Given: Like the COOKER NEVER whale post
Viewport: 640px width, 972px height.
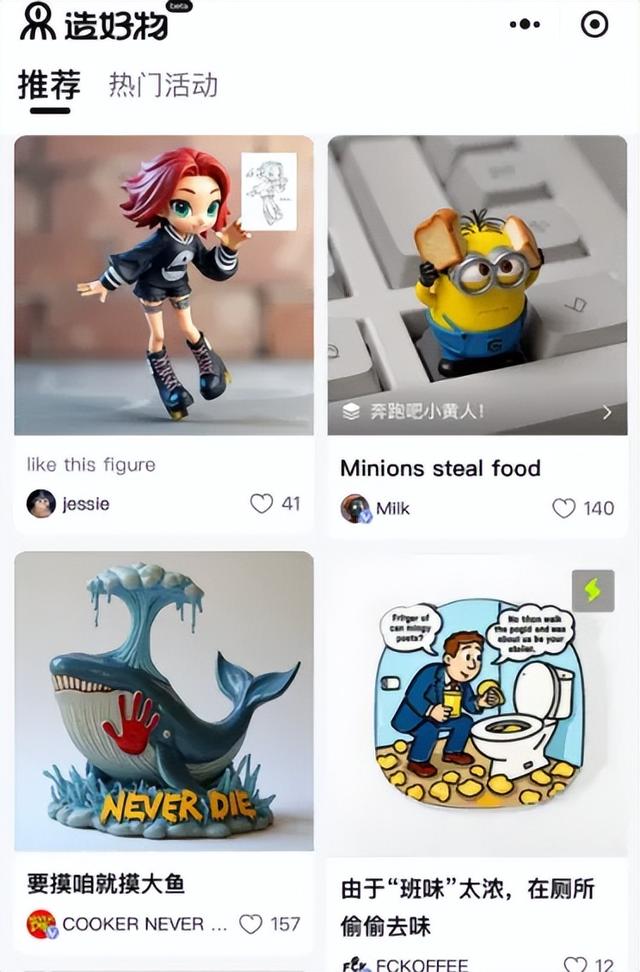Looking at the screenshot, I should pos(251,924).
